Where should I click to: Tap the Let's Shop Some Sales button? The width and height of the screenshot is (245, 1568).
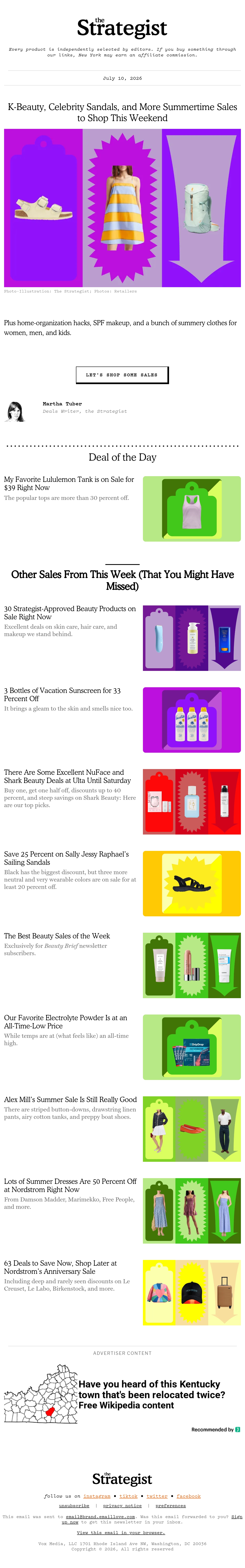(122, 375)
